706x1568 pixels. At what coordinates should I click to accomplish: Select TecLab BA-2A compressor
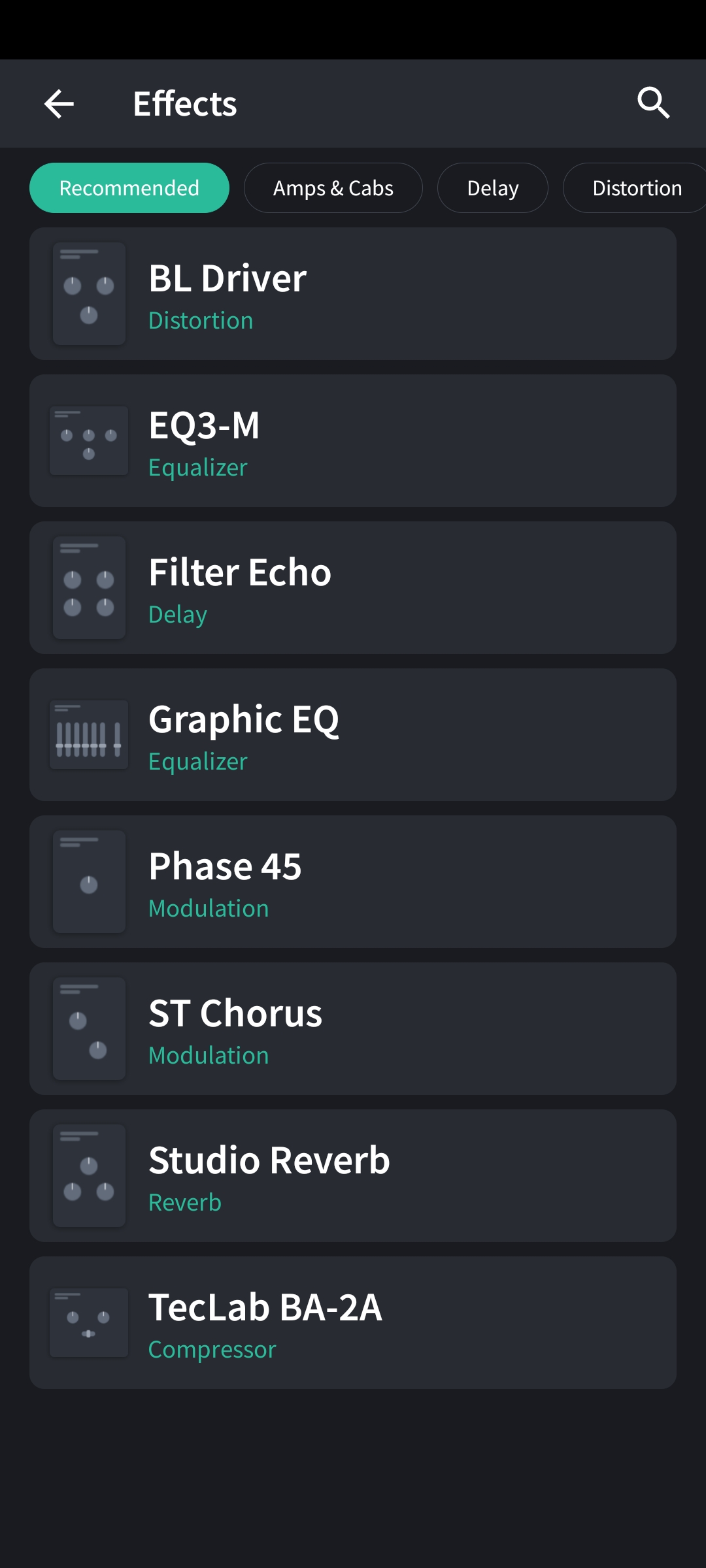click(x=353, y=1323)
